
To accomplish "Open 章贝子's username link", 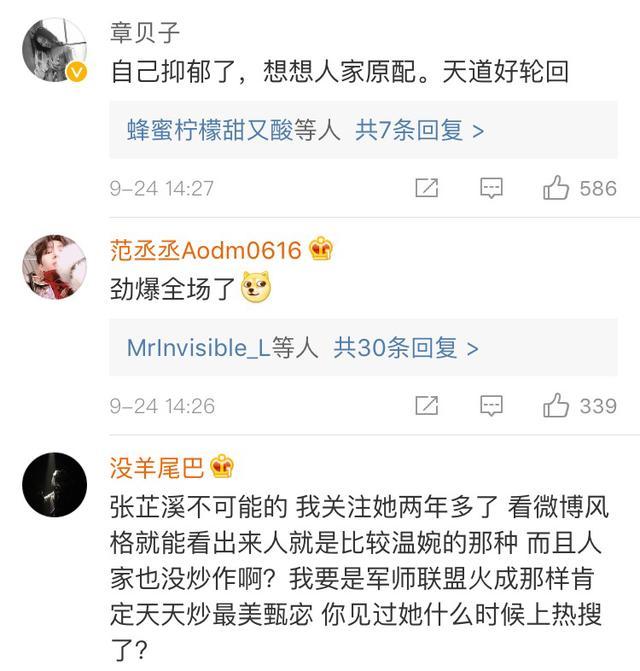I will (x=145, y=32).
